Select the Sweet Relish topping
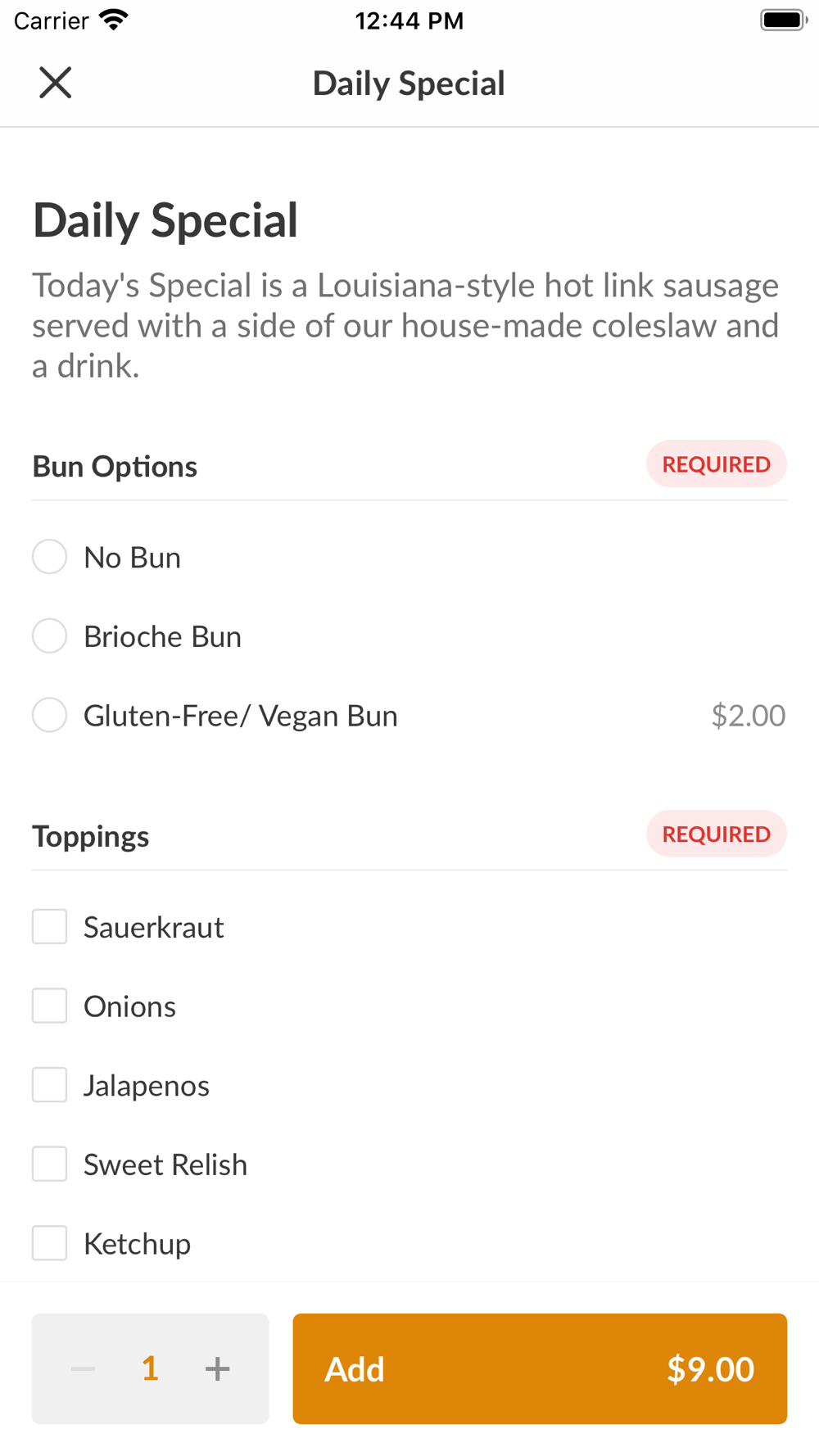This screenshot has height=1456, width=819. 50,1164
